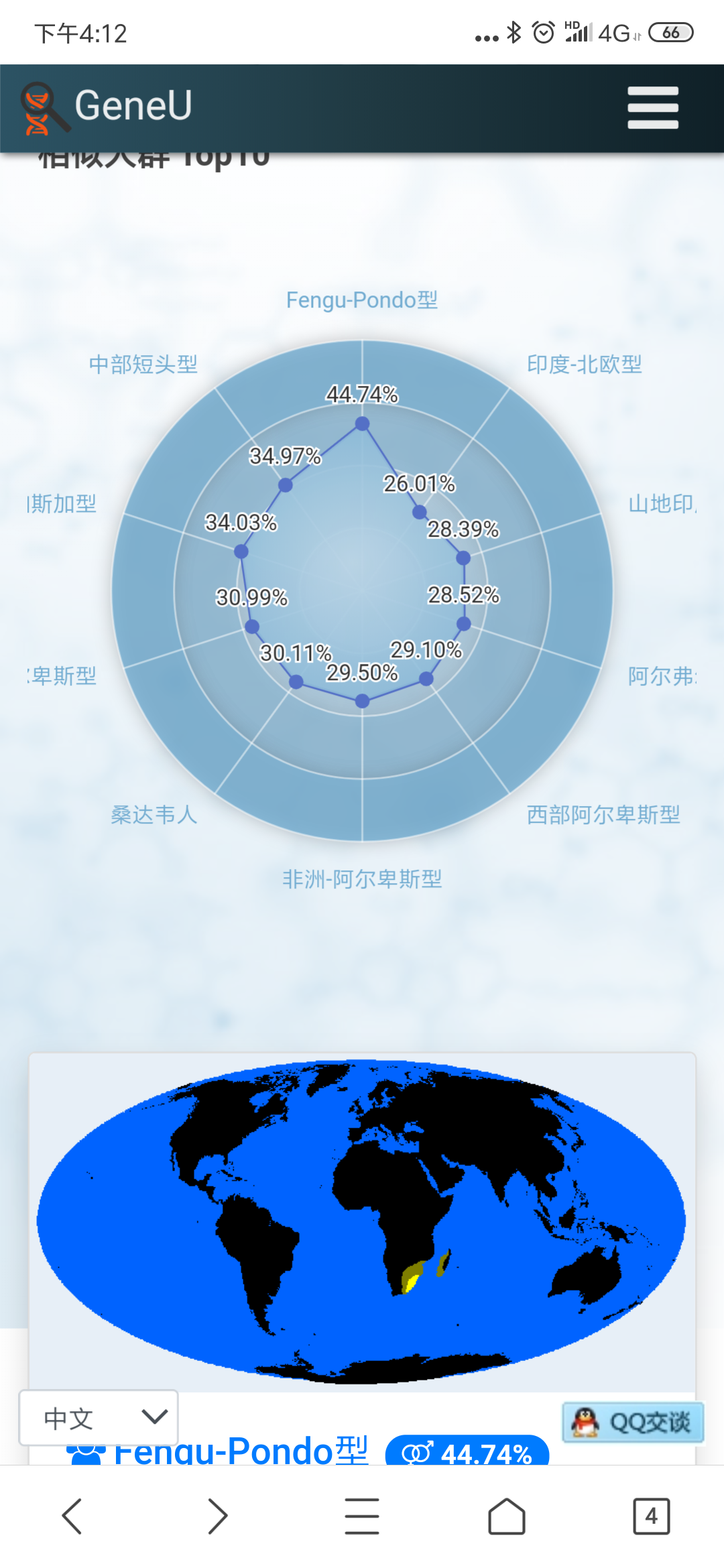
Task: Expand the 中文 language dropdown
Action: [99, 1417]
